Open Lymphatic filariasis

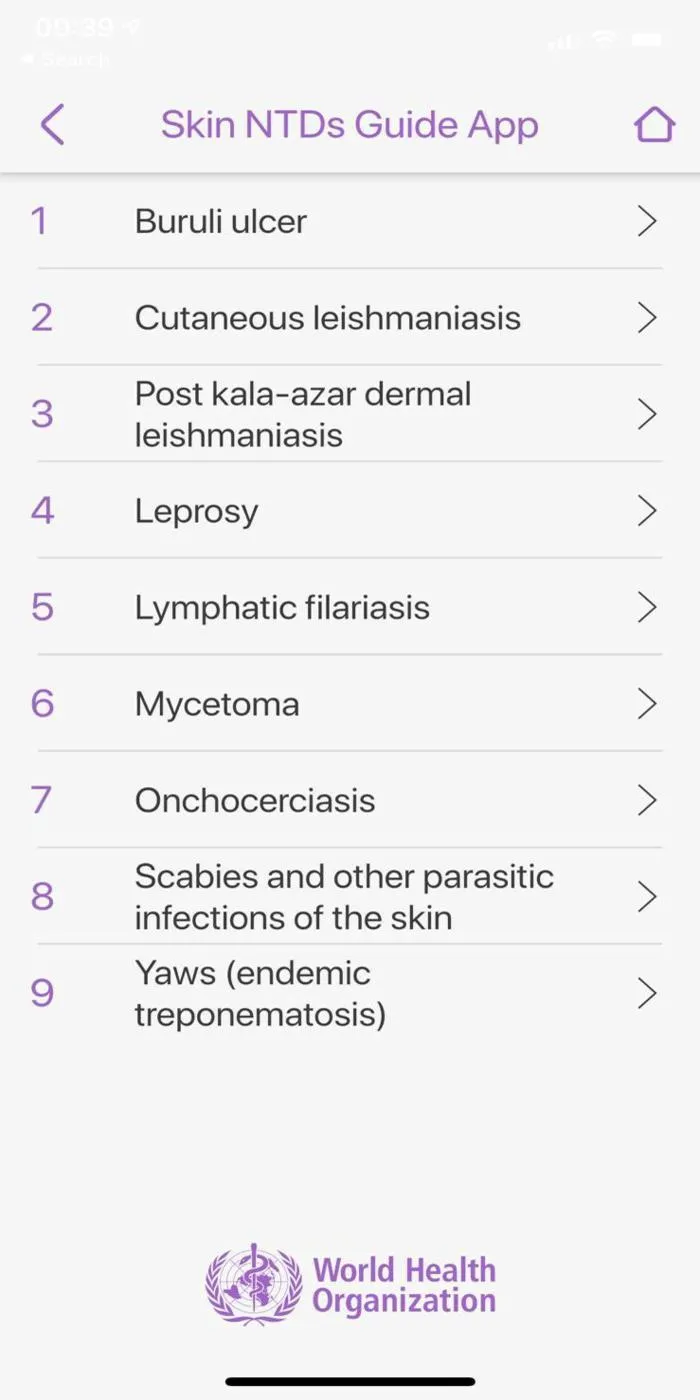click(350, 607)
